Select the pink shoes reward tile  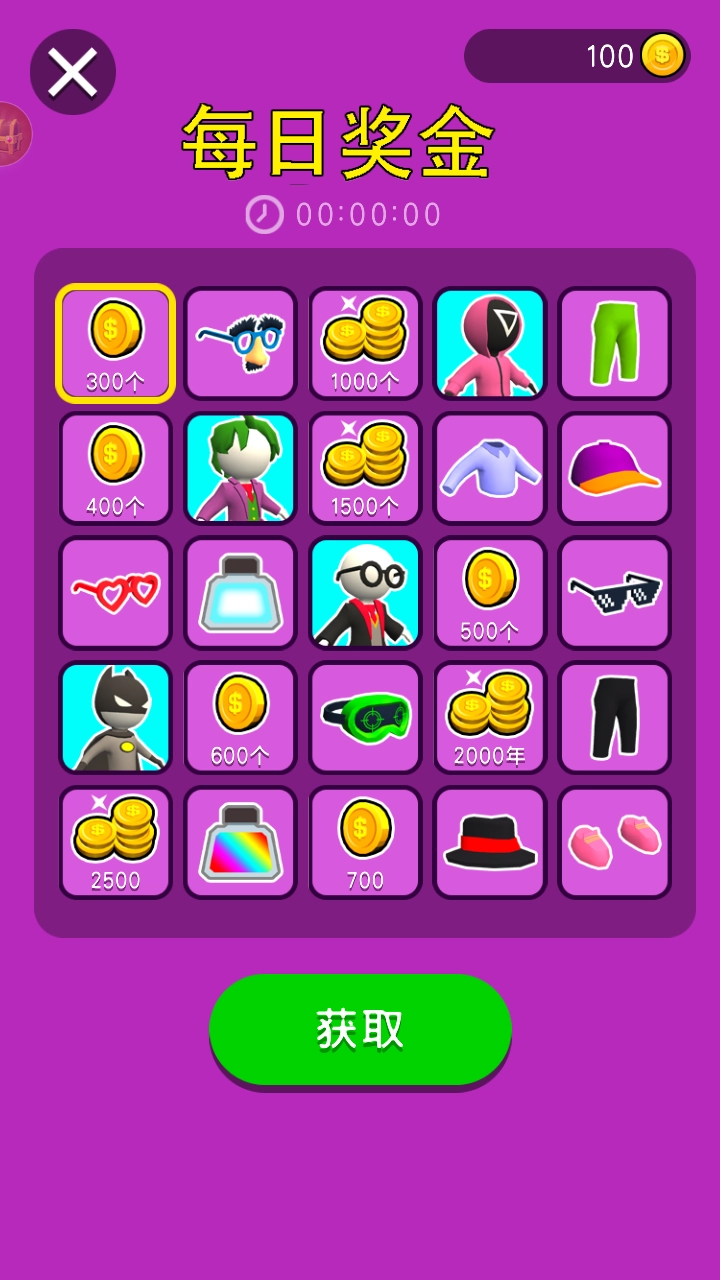click(x=614, y=843)
